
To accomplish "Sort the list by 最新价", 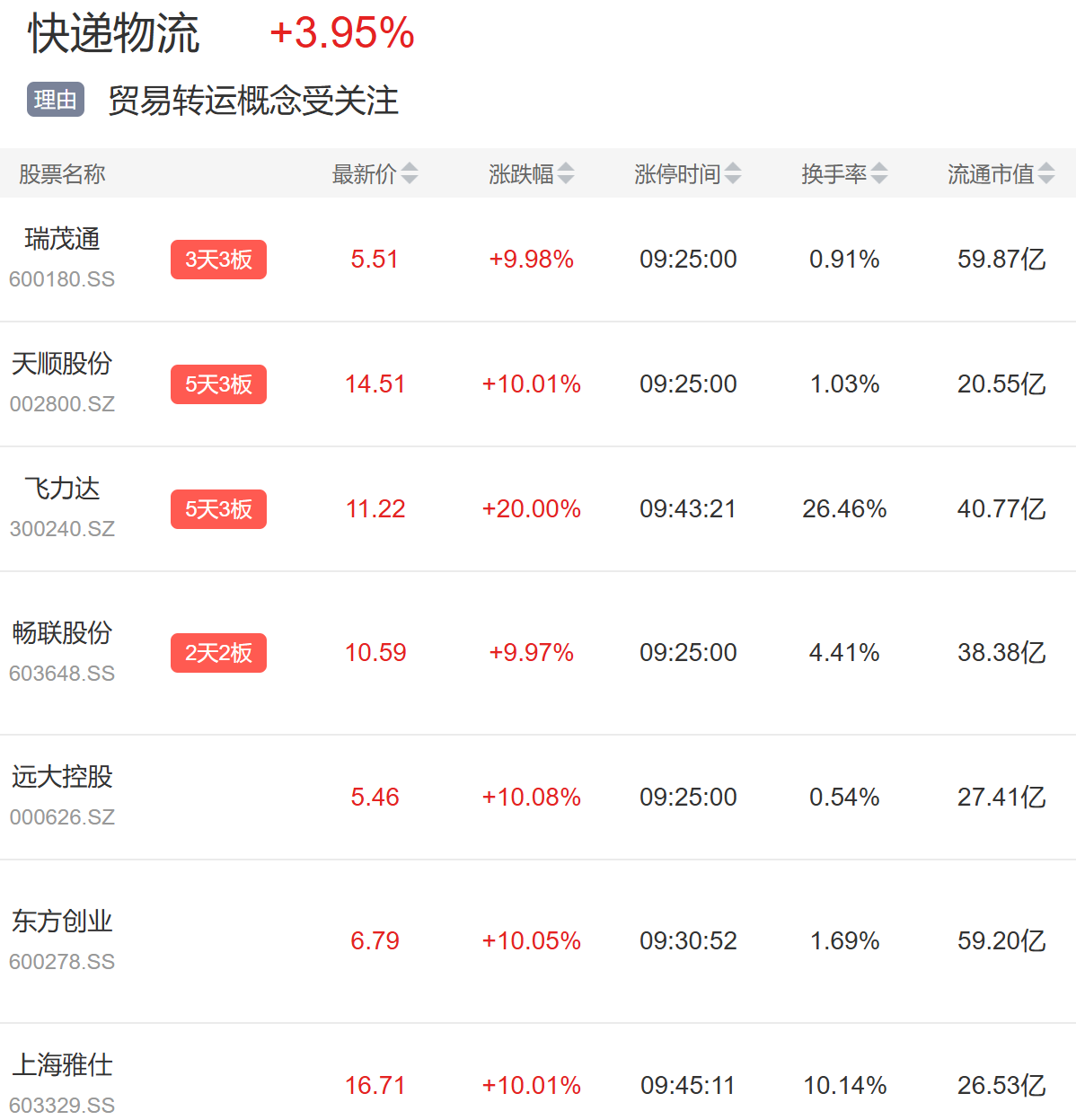I will 375,173.
